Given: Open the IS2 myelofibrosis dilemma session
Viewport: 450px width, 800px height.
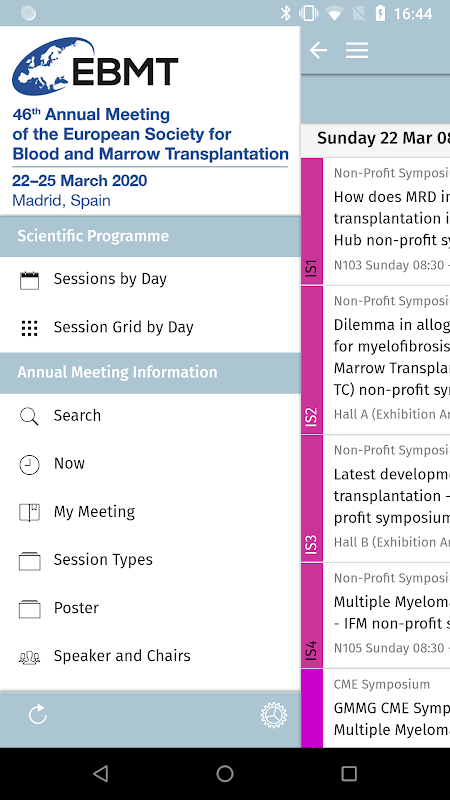Looking at the screenshot, I should 376,360.
